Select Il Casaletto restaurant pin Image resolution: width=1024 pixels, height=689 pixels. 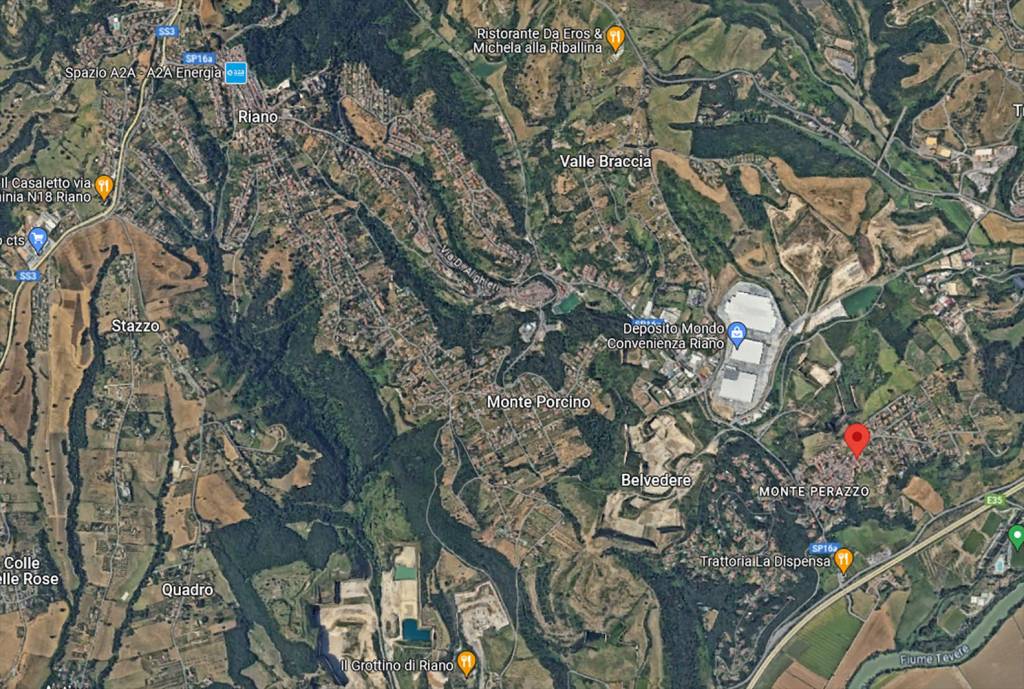pyautogui.click(x=103, y=187)
